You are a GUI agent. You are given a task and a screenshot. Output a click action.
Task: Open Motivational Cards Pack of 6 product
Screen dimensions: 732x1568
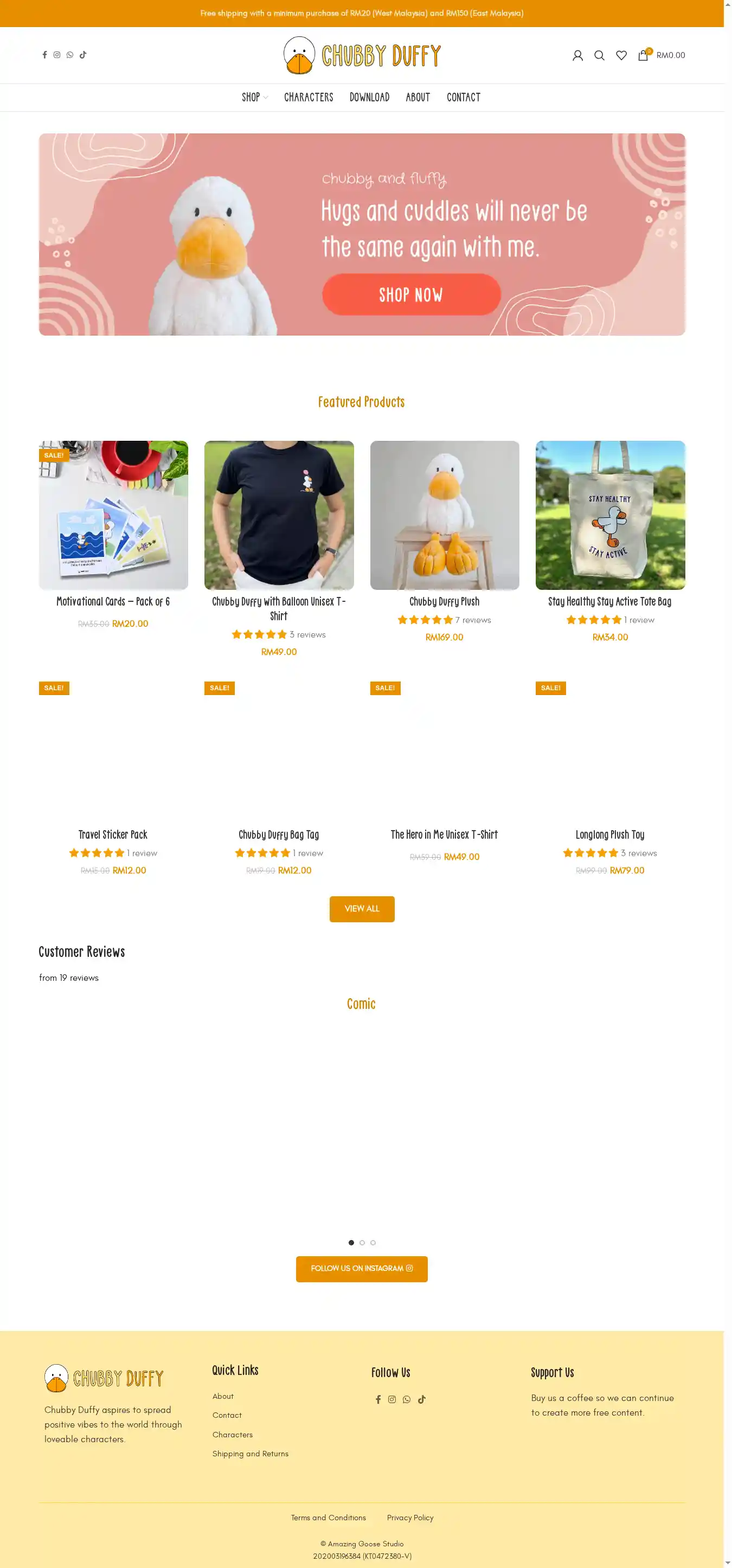click(x=113, y=601)
